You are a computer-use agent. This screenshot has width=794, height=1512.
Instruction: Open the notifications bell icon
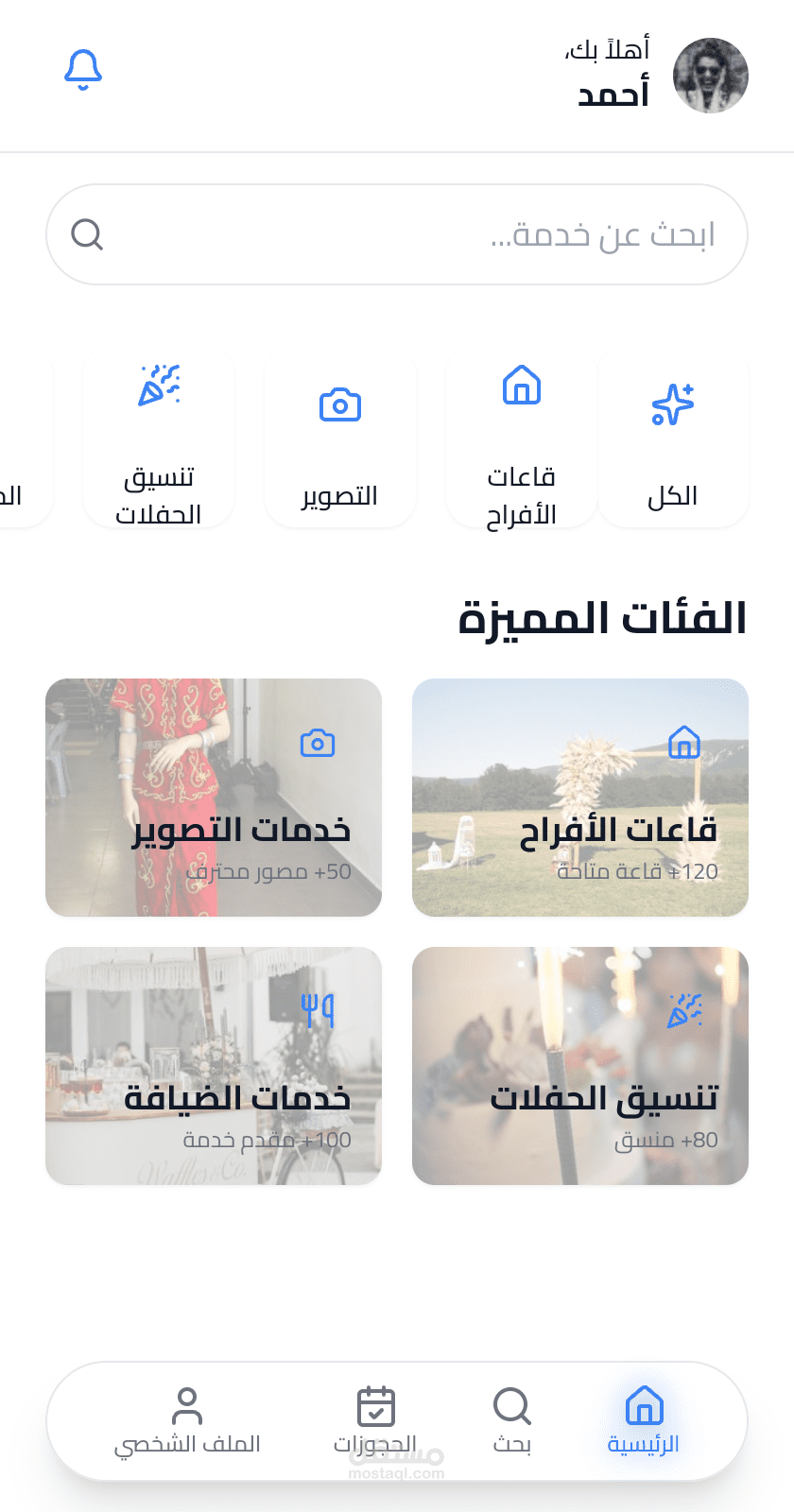coord(82,70)
